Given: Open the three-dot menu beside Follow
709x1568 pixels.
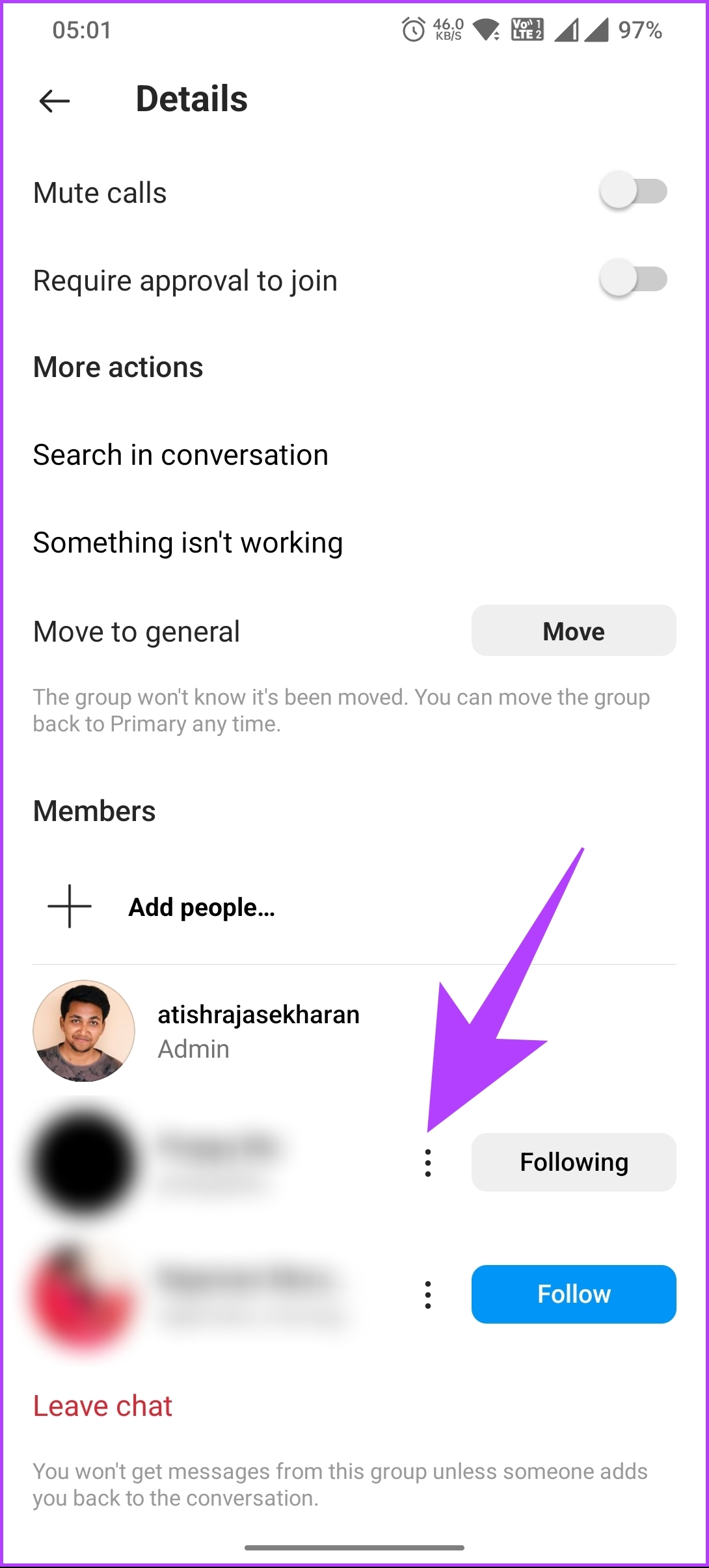Looking at the screenshot, I should (x=427, y=1294).
